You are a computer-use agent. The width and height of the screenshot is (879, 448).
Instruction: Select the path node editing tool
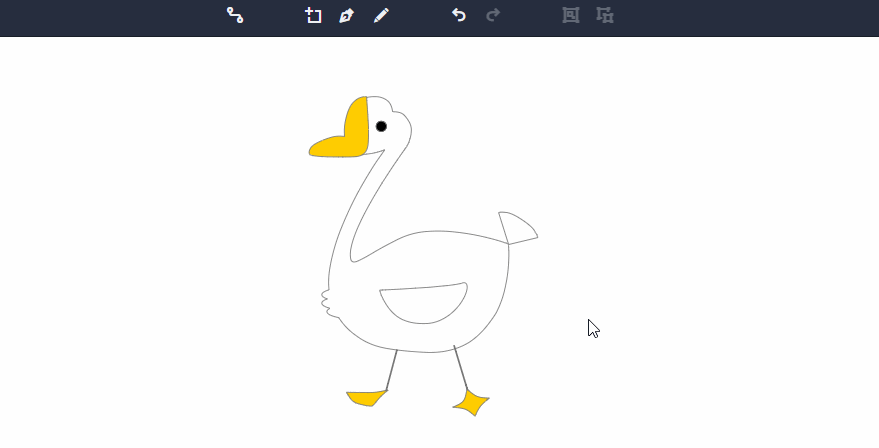(x=235, y=15)
